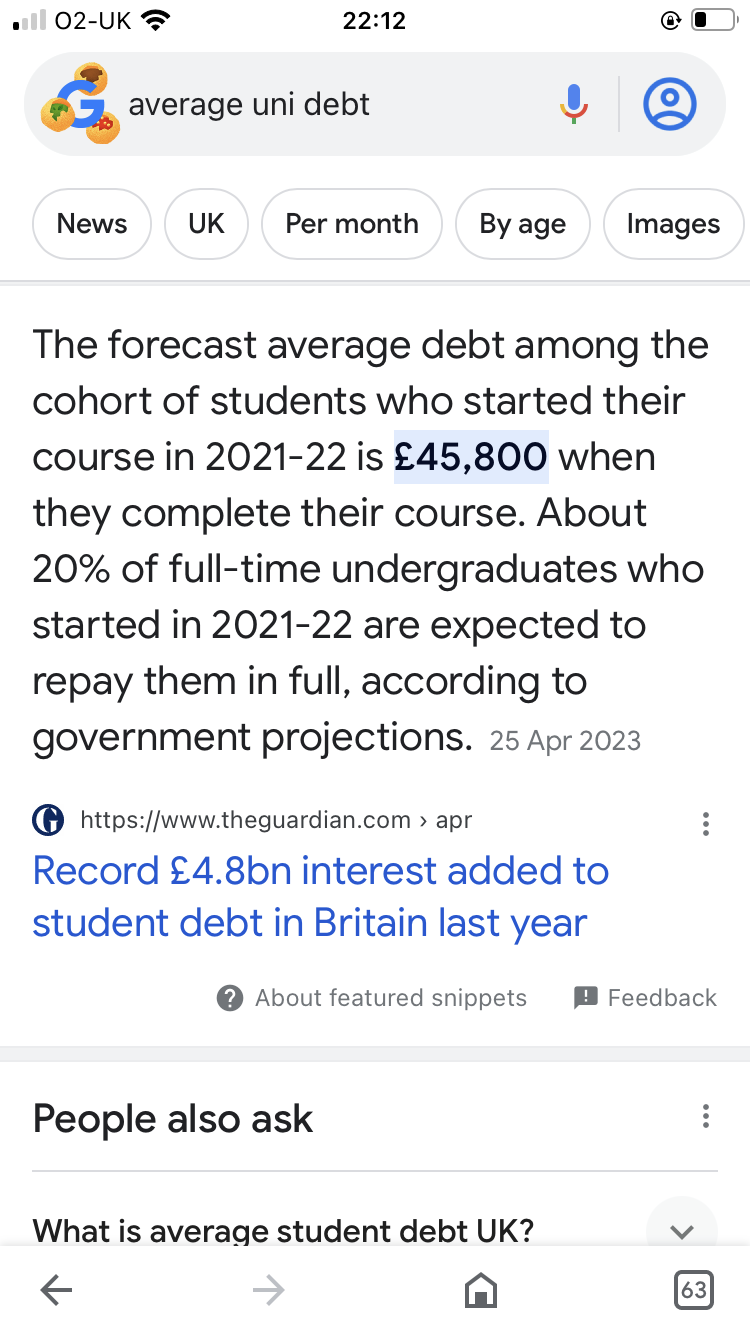Filter results by Per month chip
This screenshot has width=750, height=1334.
352,224
